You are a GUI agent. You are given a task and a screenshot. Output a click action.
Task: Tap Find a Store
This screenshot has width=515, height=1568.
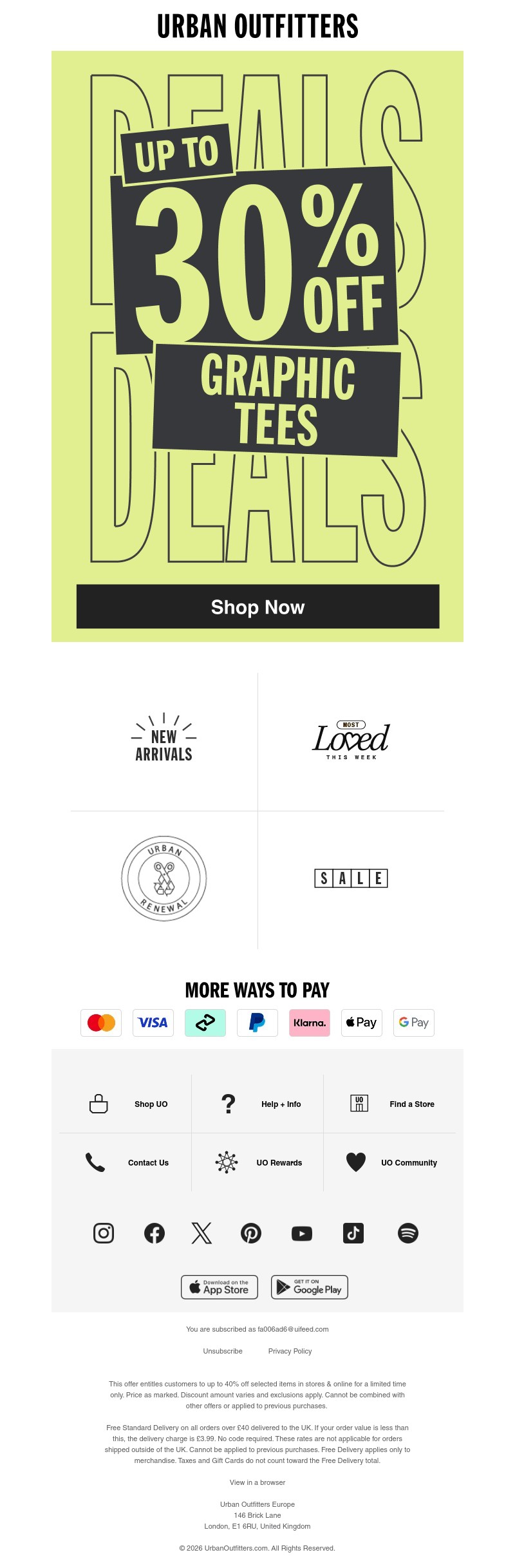tap(411, 1104)
